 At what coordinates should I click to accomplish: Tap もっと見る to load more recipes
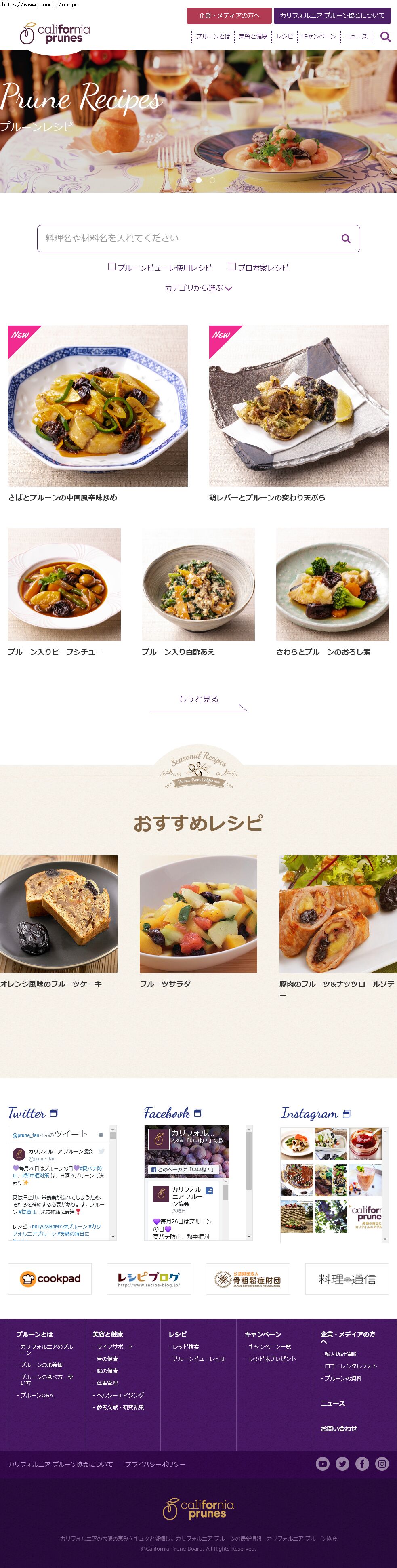(199, 700)
